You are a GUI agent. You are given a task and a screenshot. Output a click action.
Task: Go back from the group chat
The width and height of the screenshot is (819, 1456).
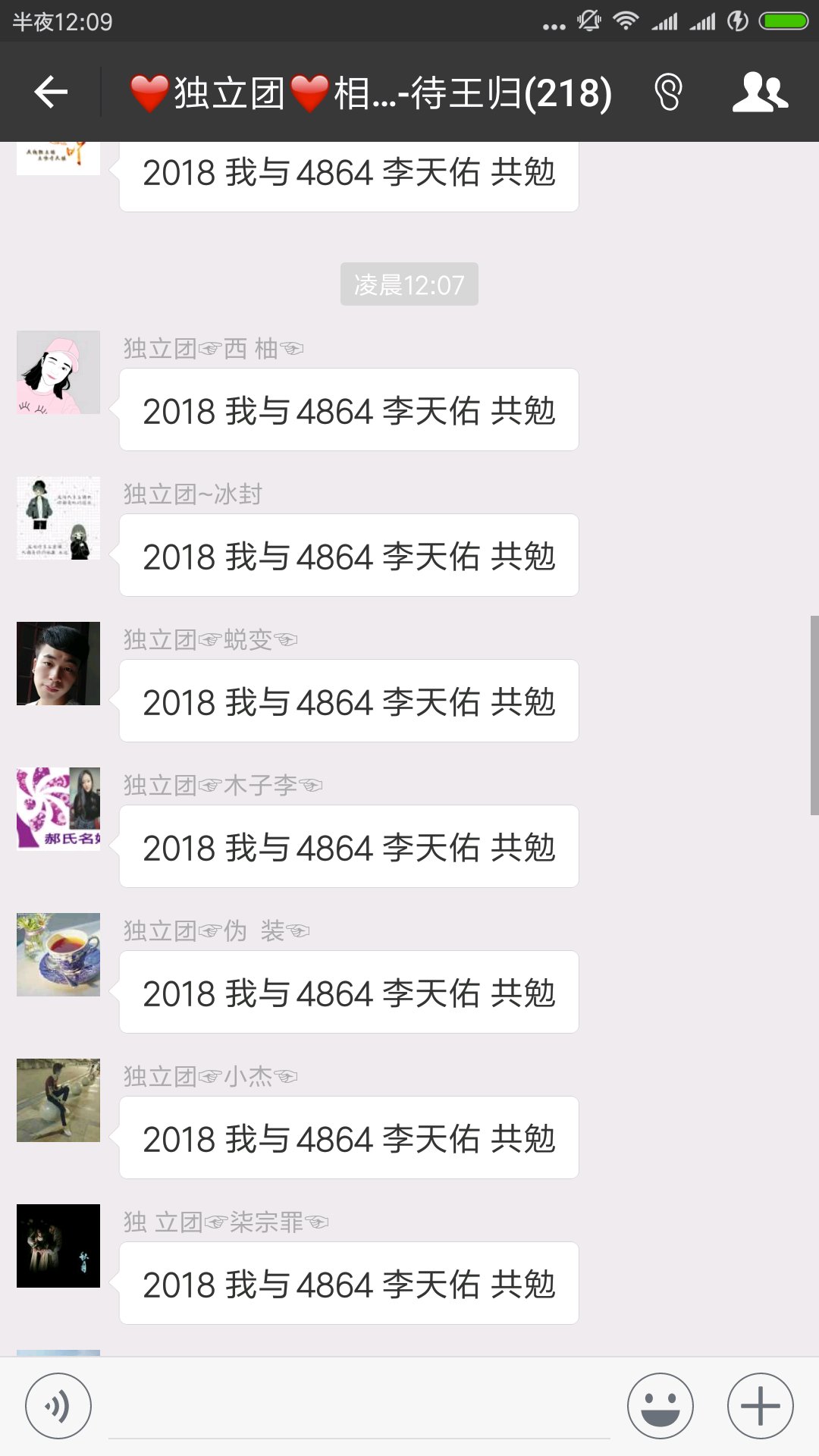coord(51,93)
